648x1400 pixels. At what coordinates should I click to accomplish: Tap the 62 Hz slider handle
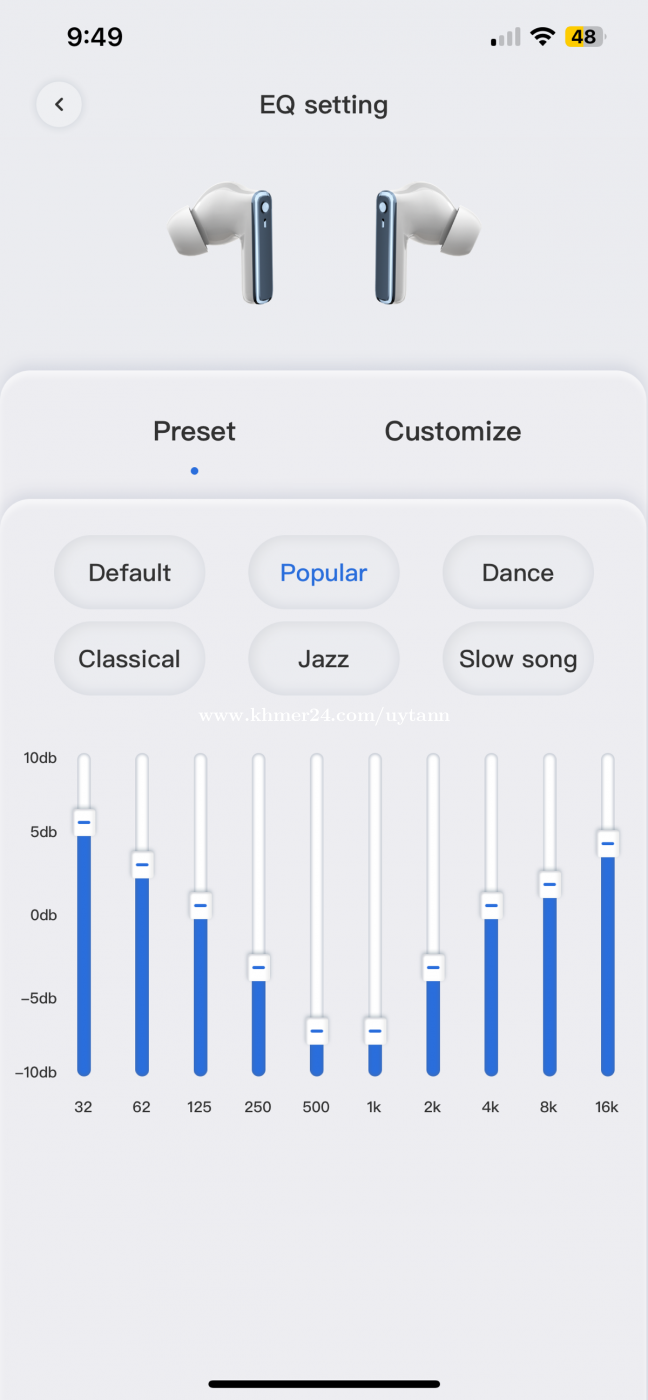point(142,864)
